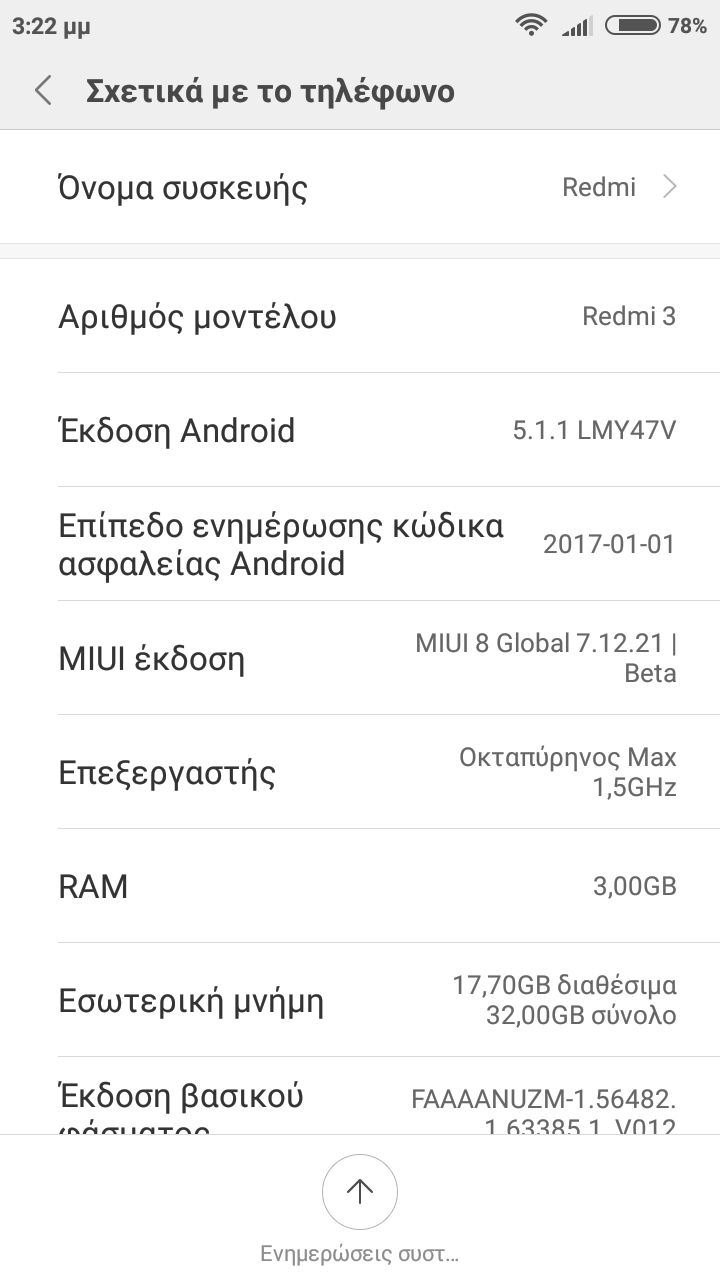Open the Εσωτερική μνήμη row
This screenshot has height=1280, width=720.
coord(360,1001)
